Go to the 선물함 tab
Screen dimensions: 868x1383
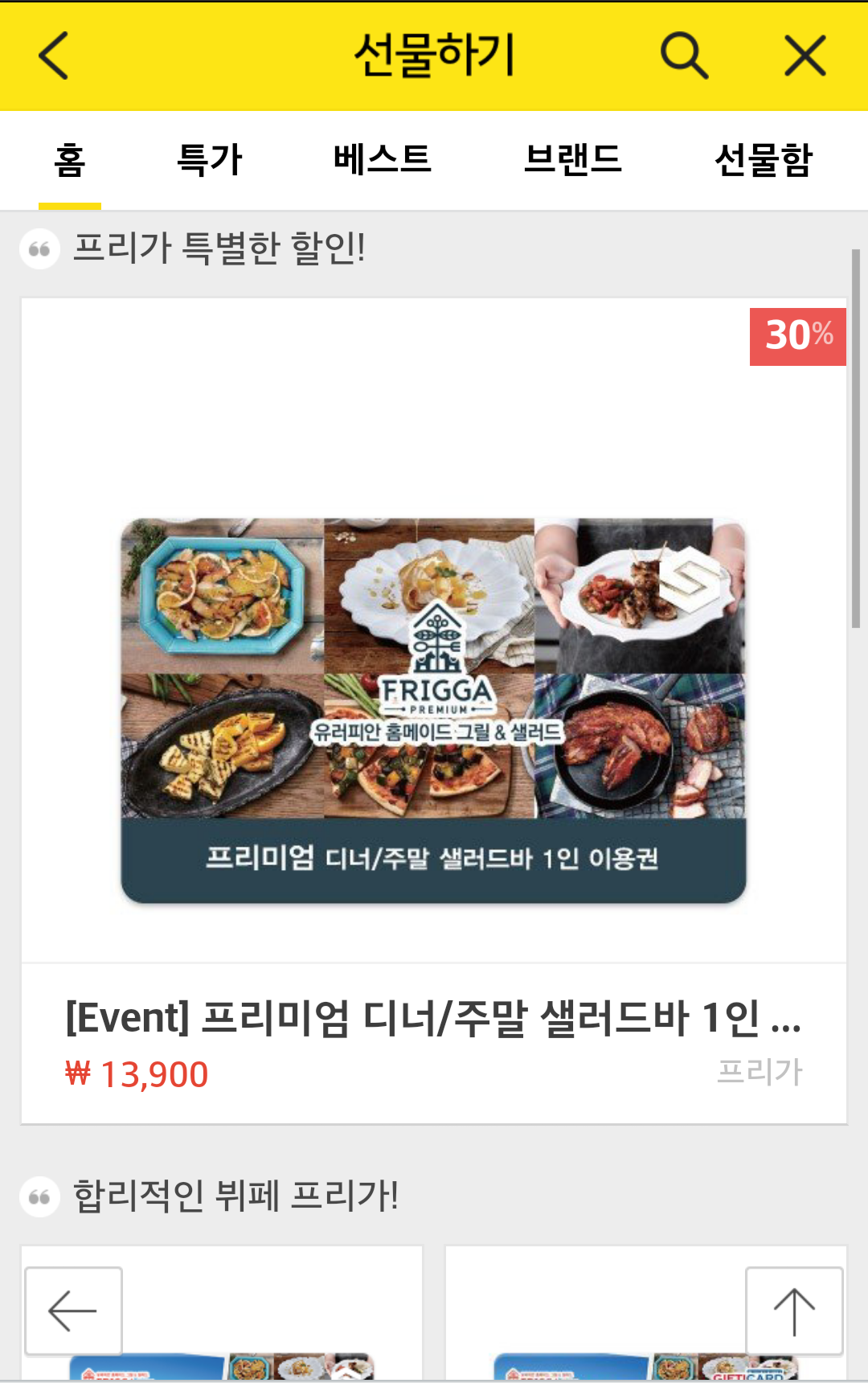point(764,160)
